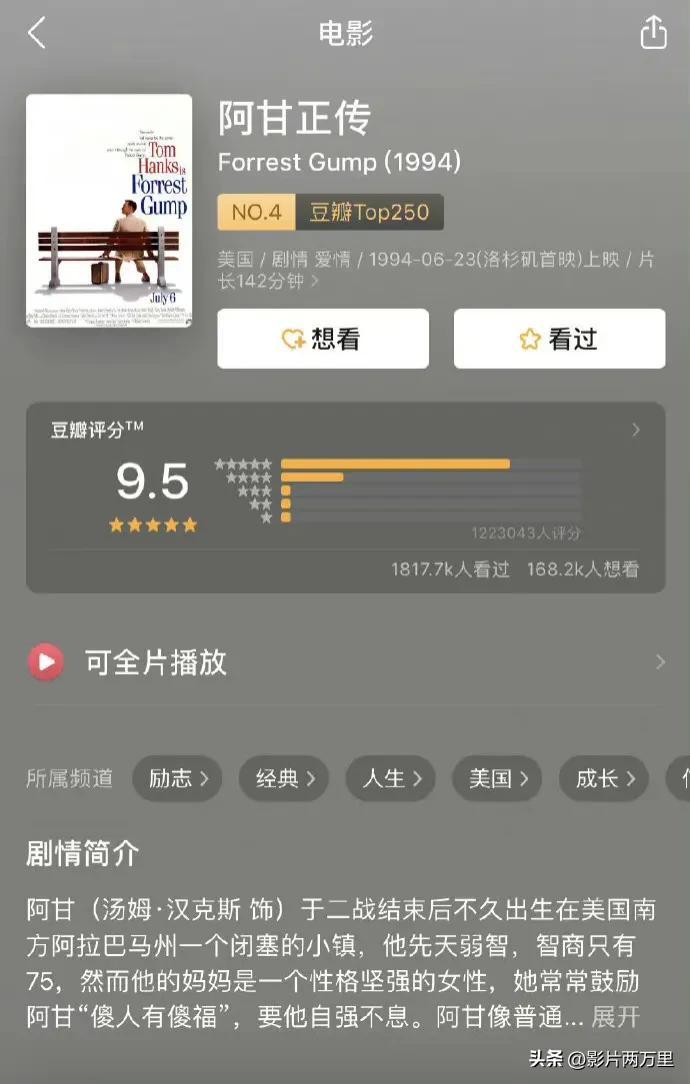Select the 励志 channel chip

[x=178, y=778]
